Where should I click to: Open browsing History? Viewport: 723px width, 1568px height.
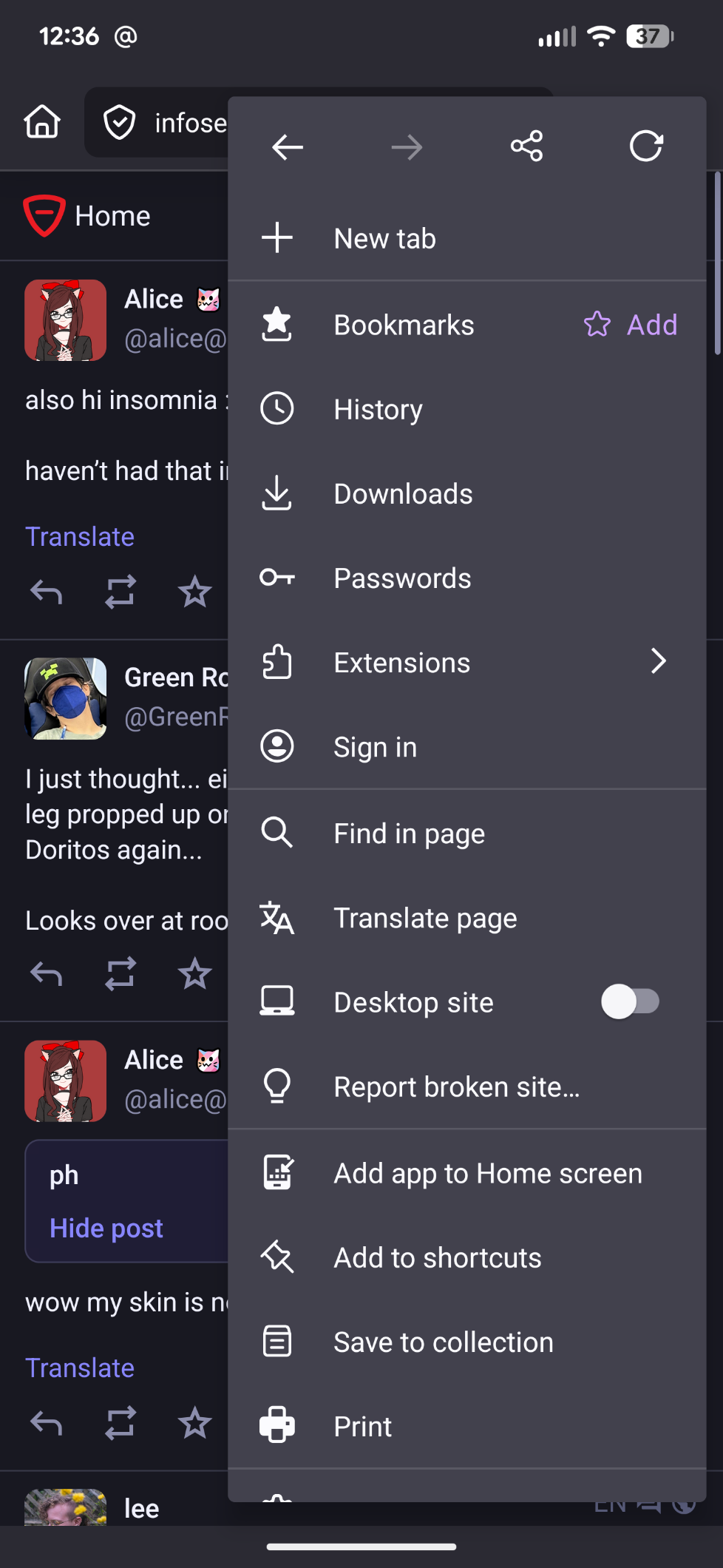click(x=378, y=410)
